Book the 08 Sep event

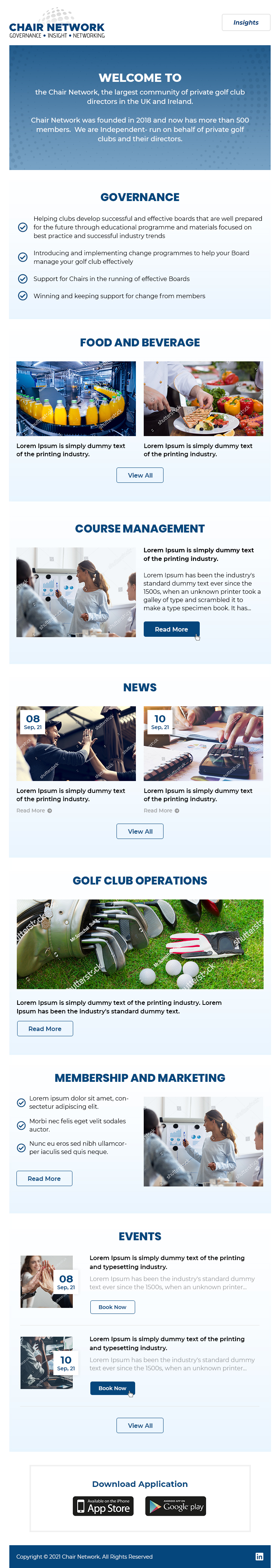coord(113,1307)
